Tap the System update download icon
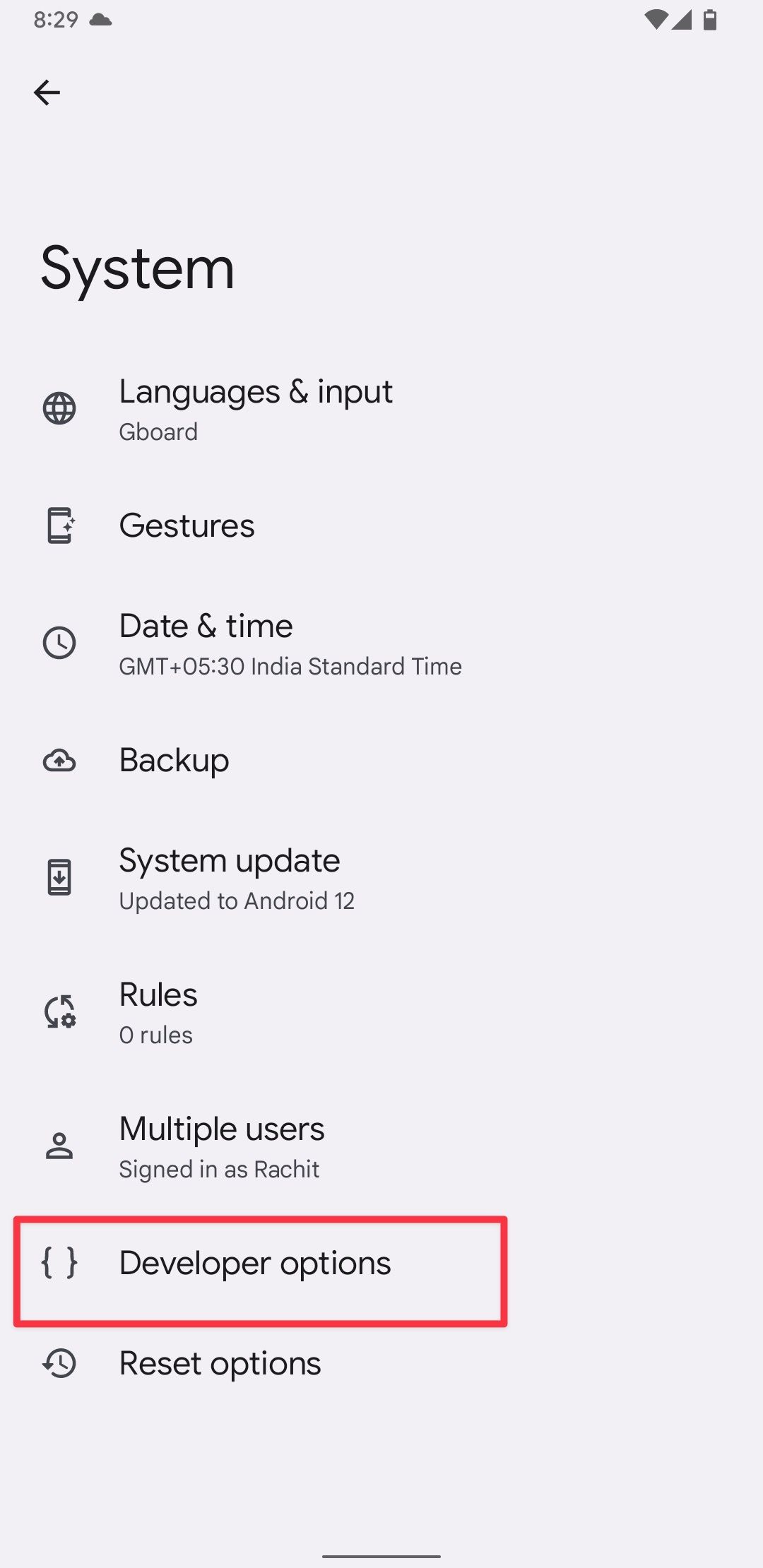The image size is (763, 1568). click(59, 877)
